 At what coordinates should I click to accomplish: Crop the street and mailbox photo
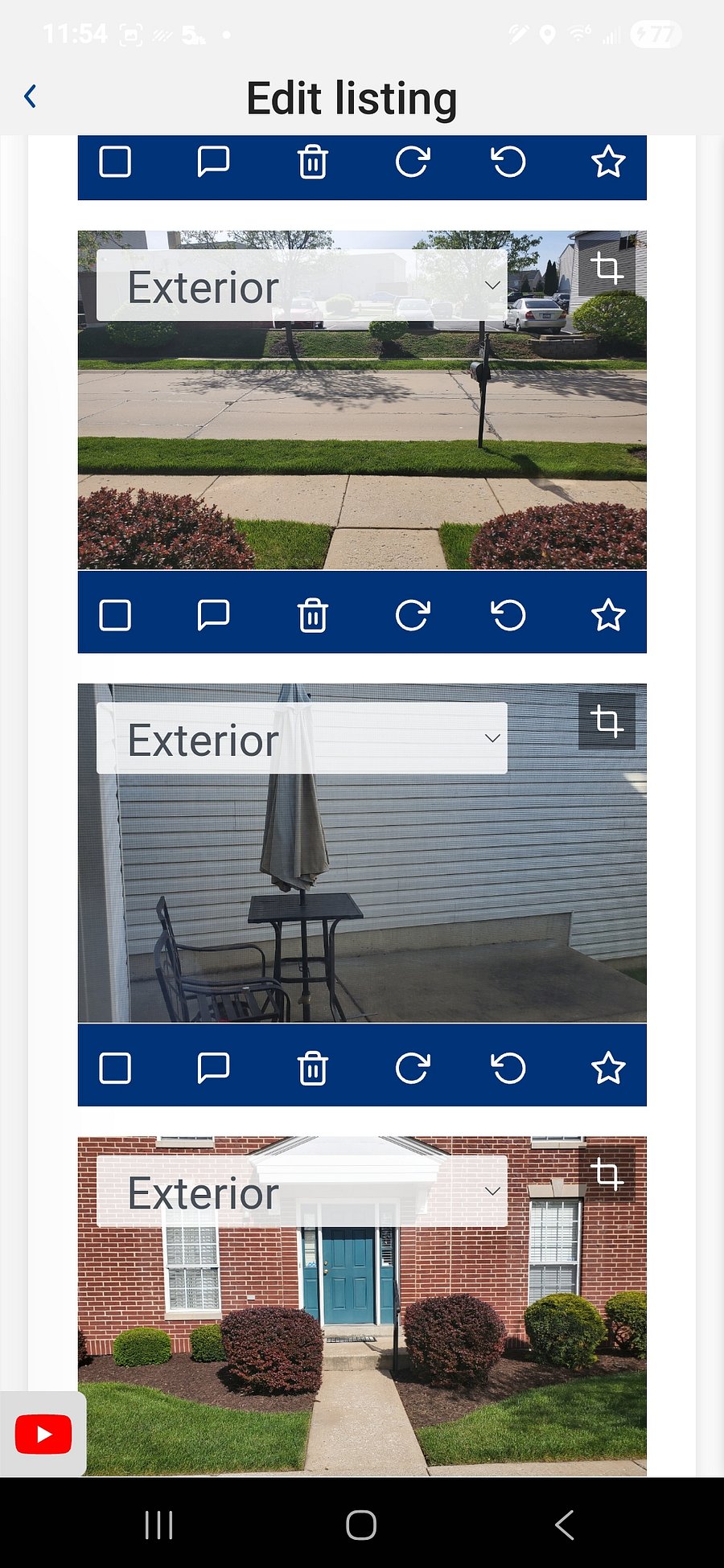pos(607,268)
